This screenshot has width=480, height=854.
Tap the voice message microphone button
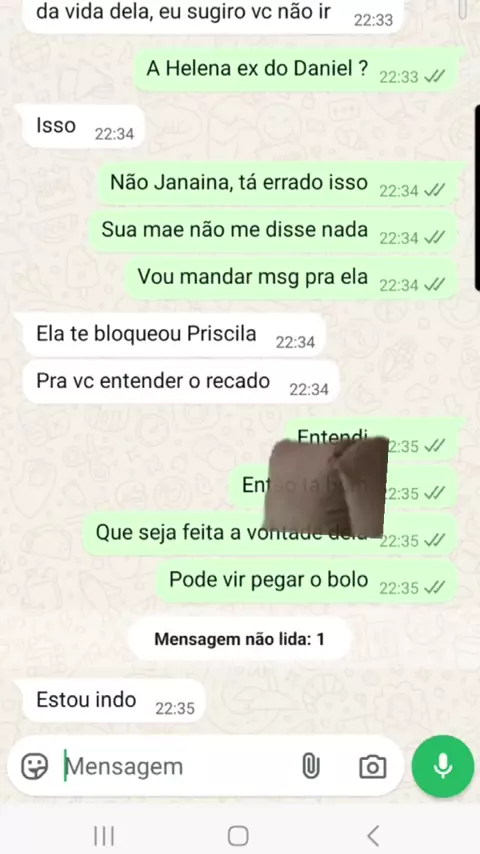coord(443,766)
